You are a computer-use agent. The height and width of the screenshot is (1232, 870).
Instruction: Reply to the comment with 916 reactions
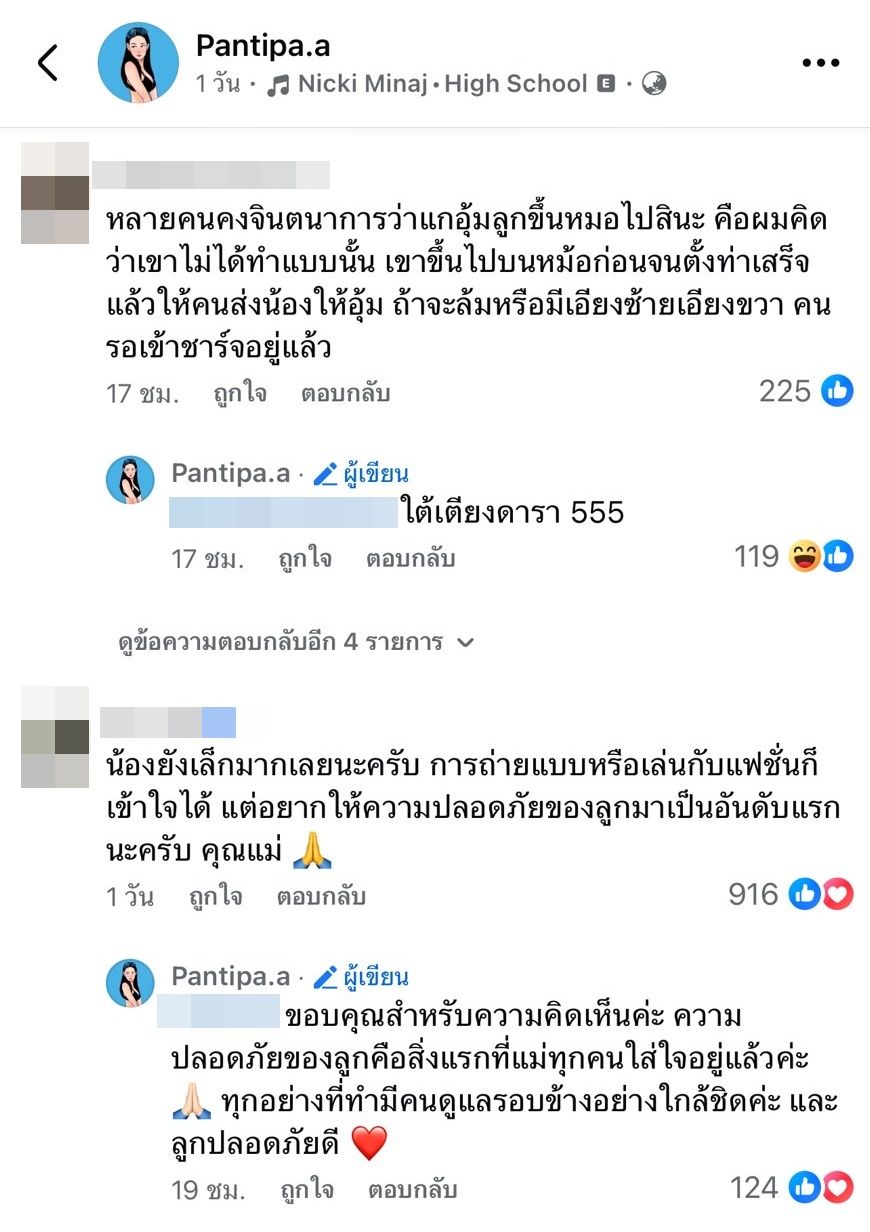click(x=321, y=897)
